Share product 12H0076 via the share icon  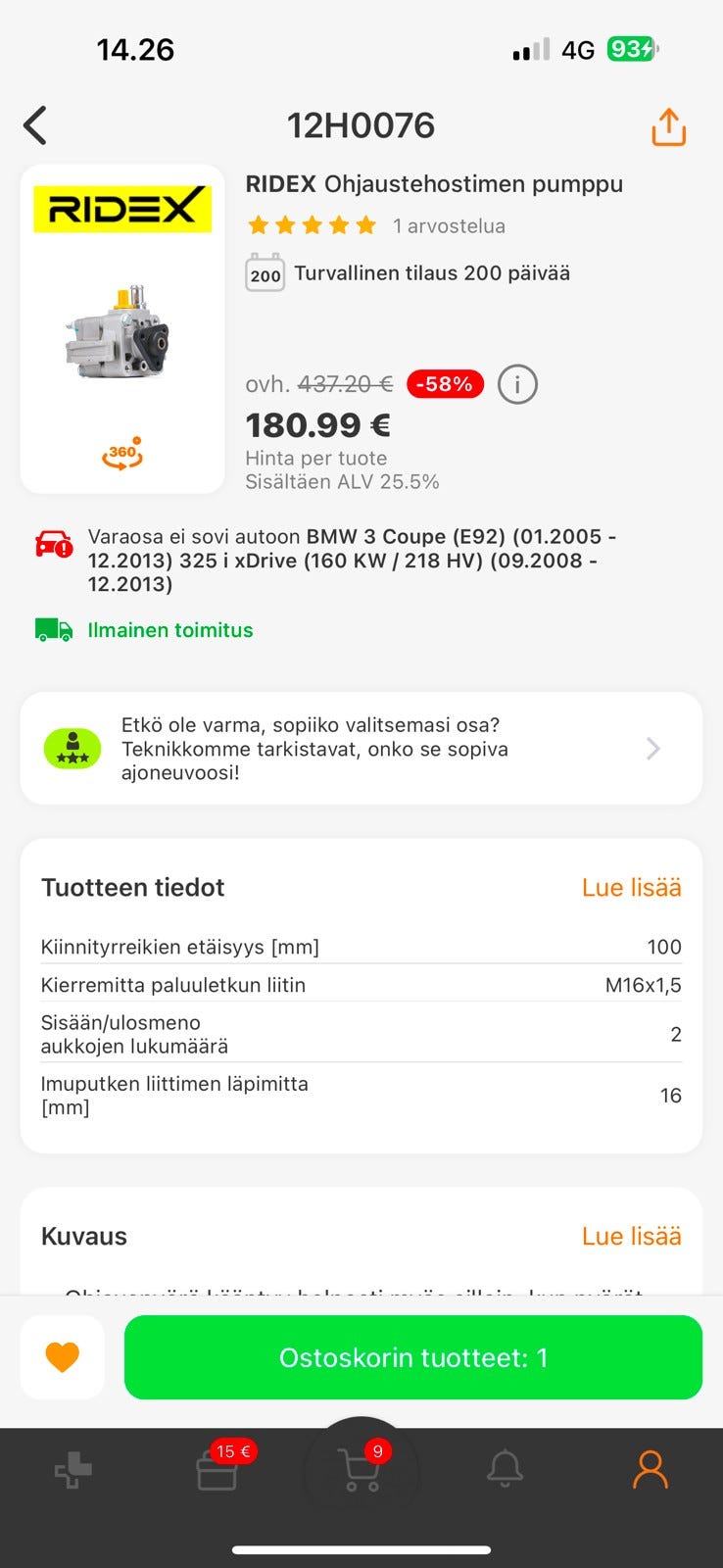(667, 125)
